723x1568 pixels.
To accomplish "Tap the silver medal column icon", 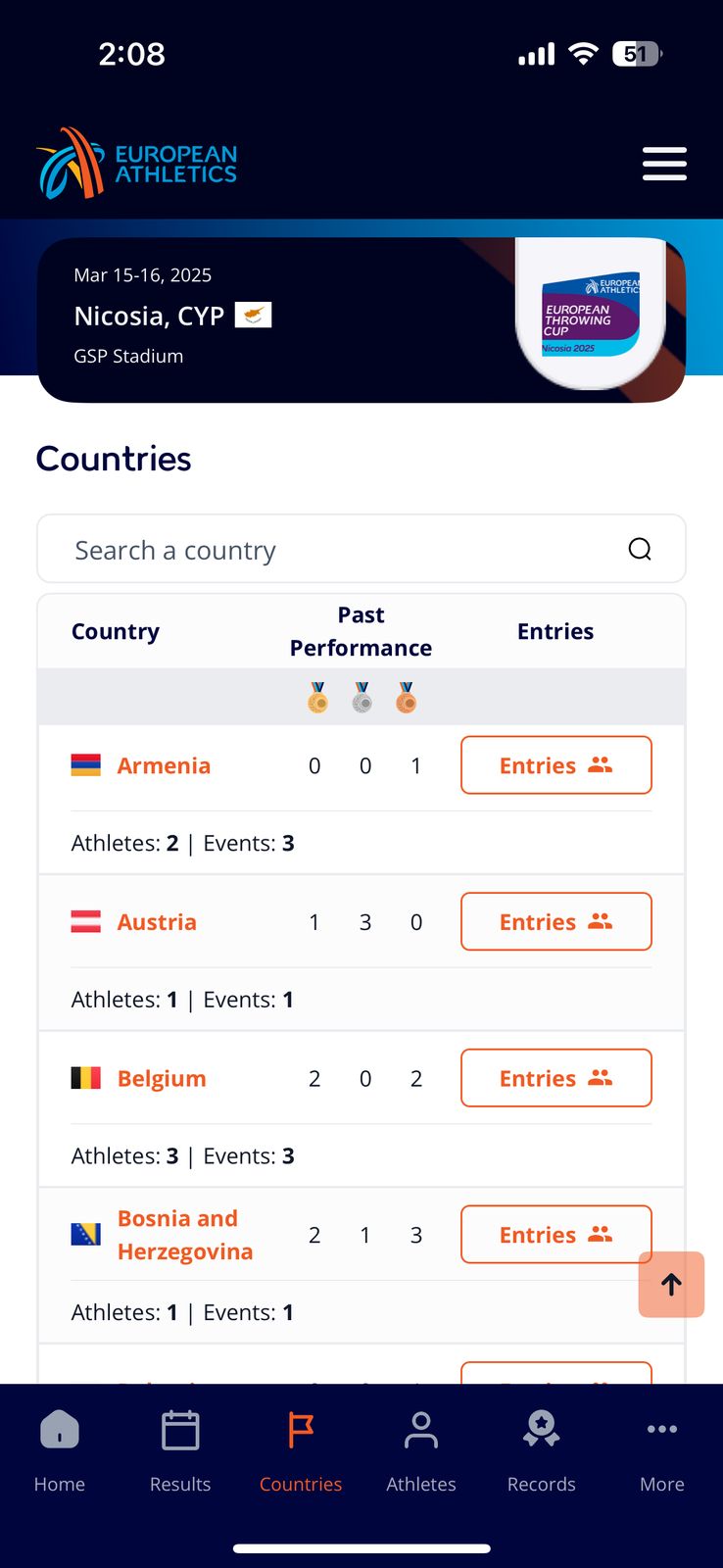I will (361, 697).
